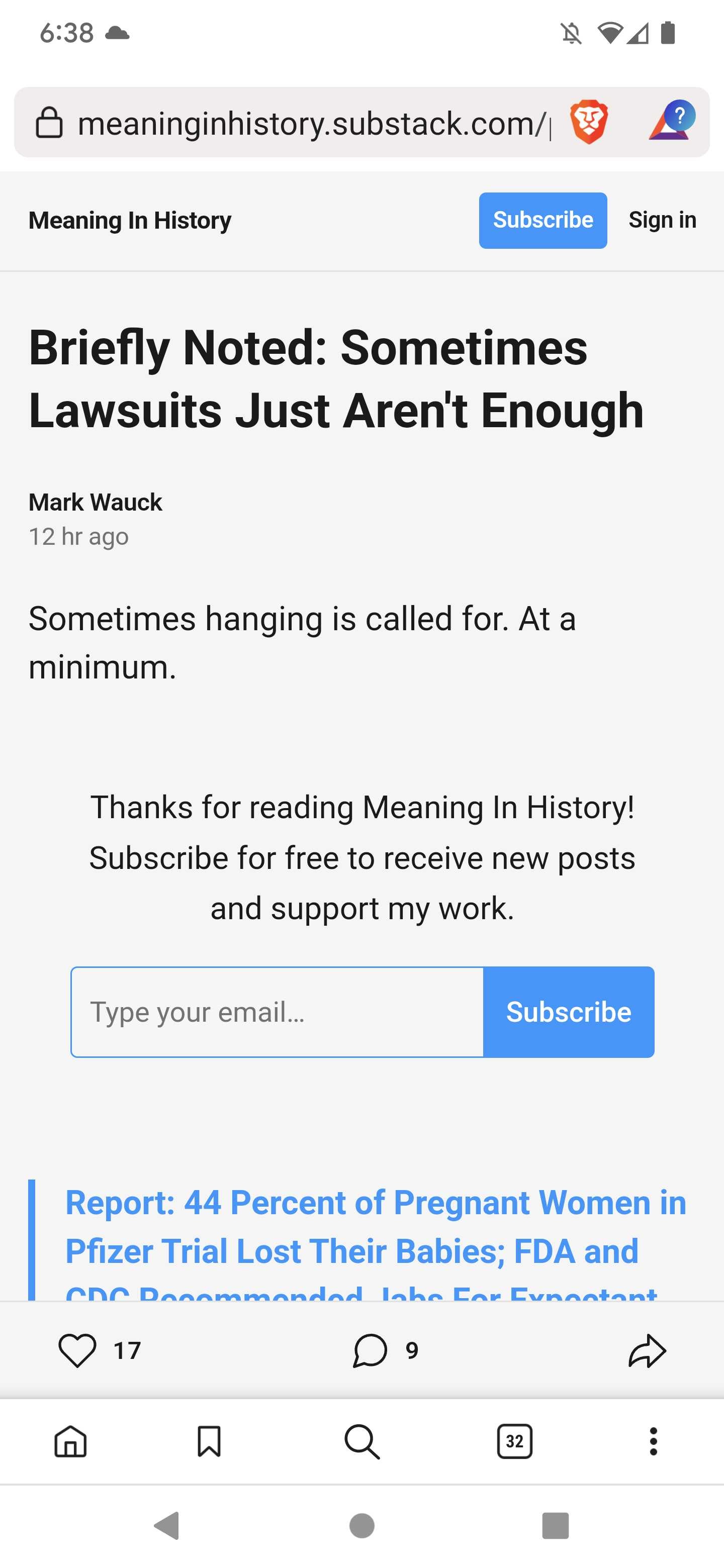This screenshot has width=724, height=1568.
Task: Tap the system back button
Action: [x=167, y=1525]
